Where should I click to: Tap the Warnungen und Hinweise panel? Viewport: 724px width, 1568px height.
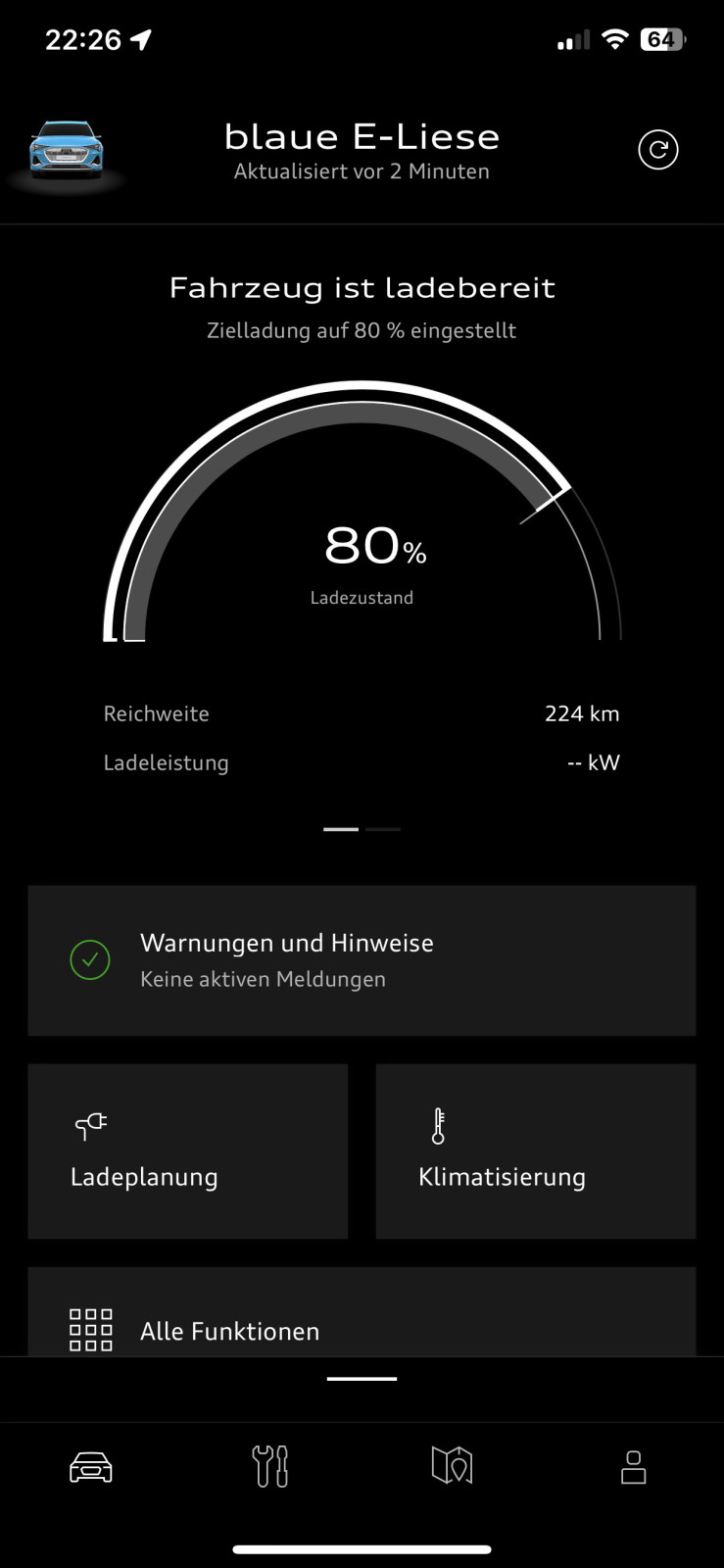tap(362, 960)
